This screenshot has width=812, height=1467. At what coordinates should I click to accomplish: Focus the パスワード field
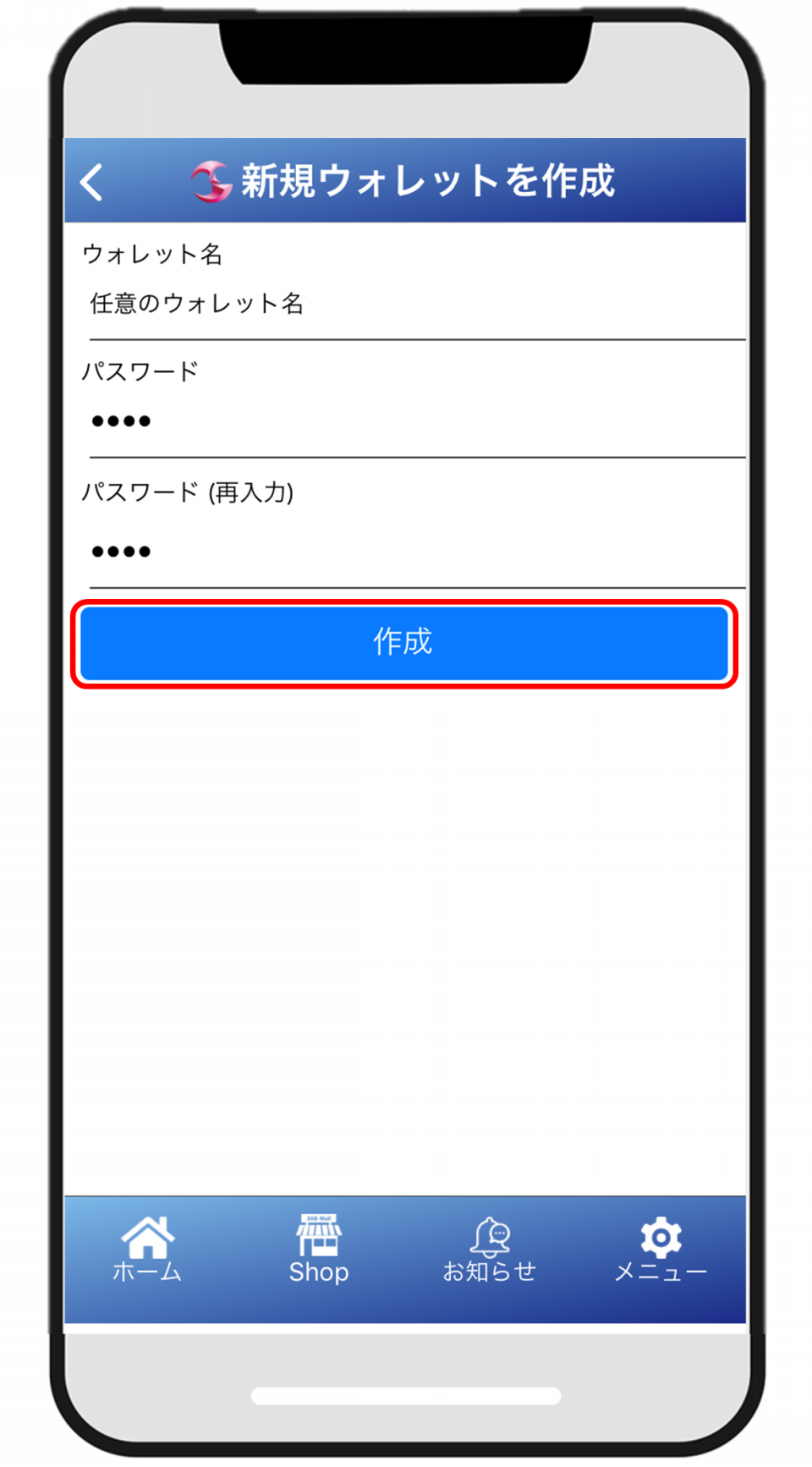(x=417, y=423)
